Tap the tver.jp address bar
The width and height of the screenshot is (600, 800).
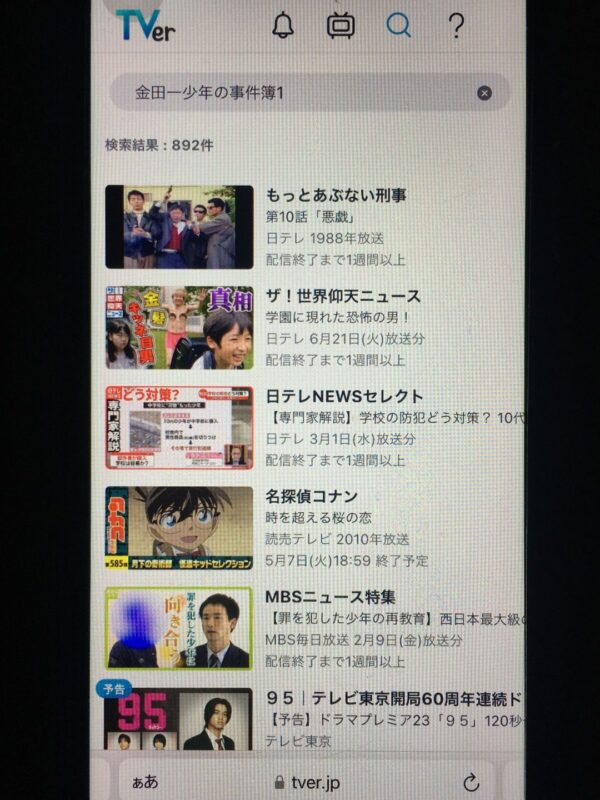coord(305,782)
